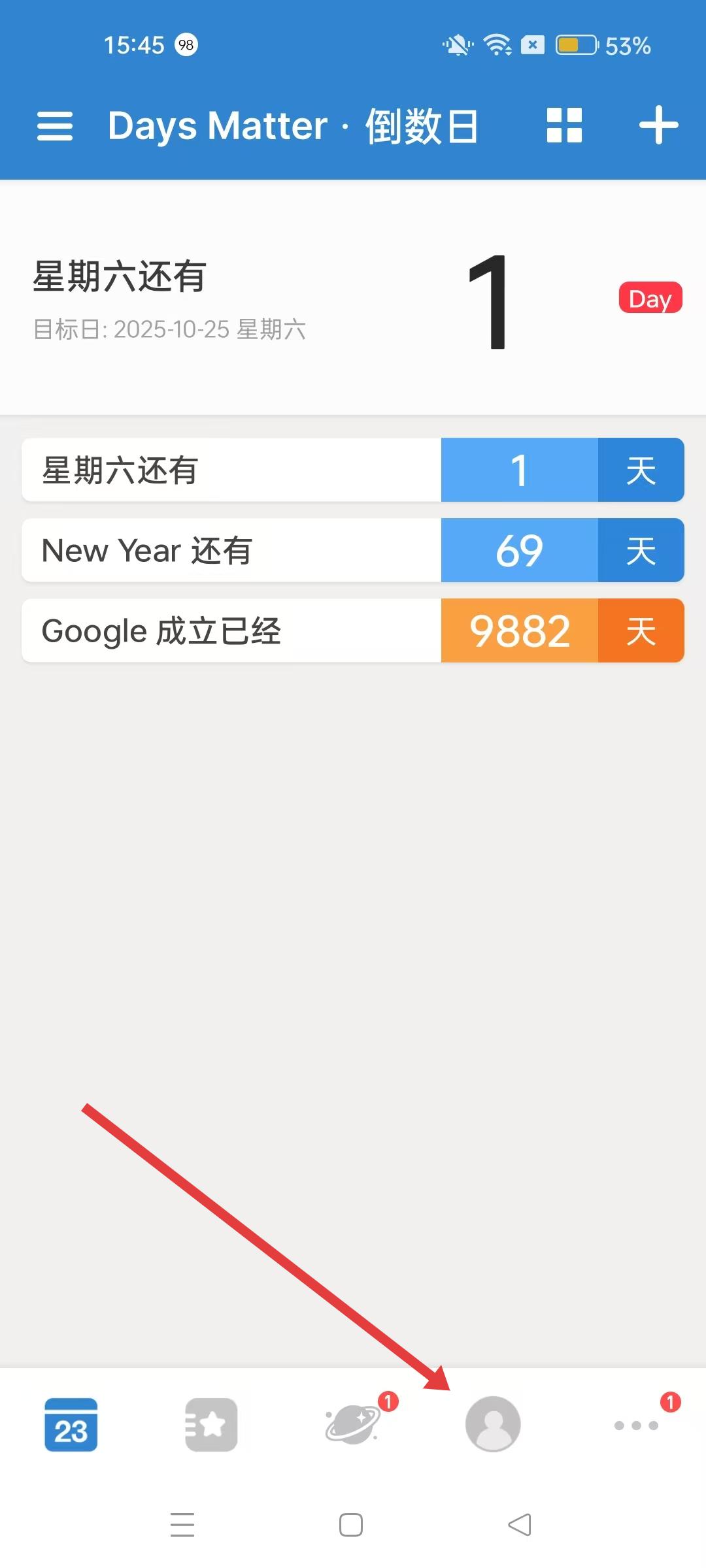Add a new countdown event
The image size is (706, 1568).
658,125
